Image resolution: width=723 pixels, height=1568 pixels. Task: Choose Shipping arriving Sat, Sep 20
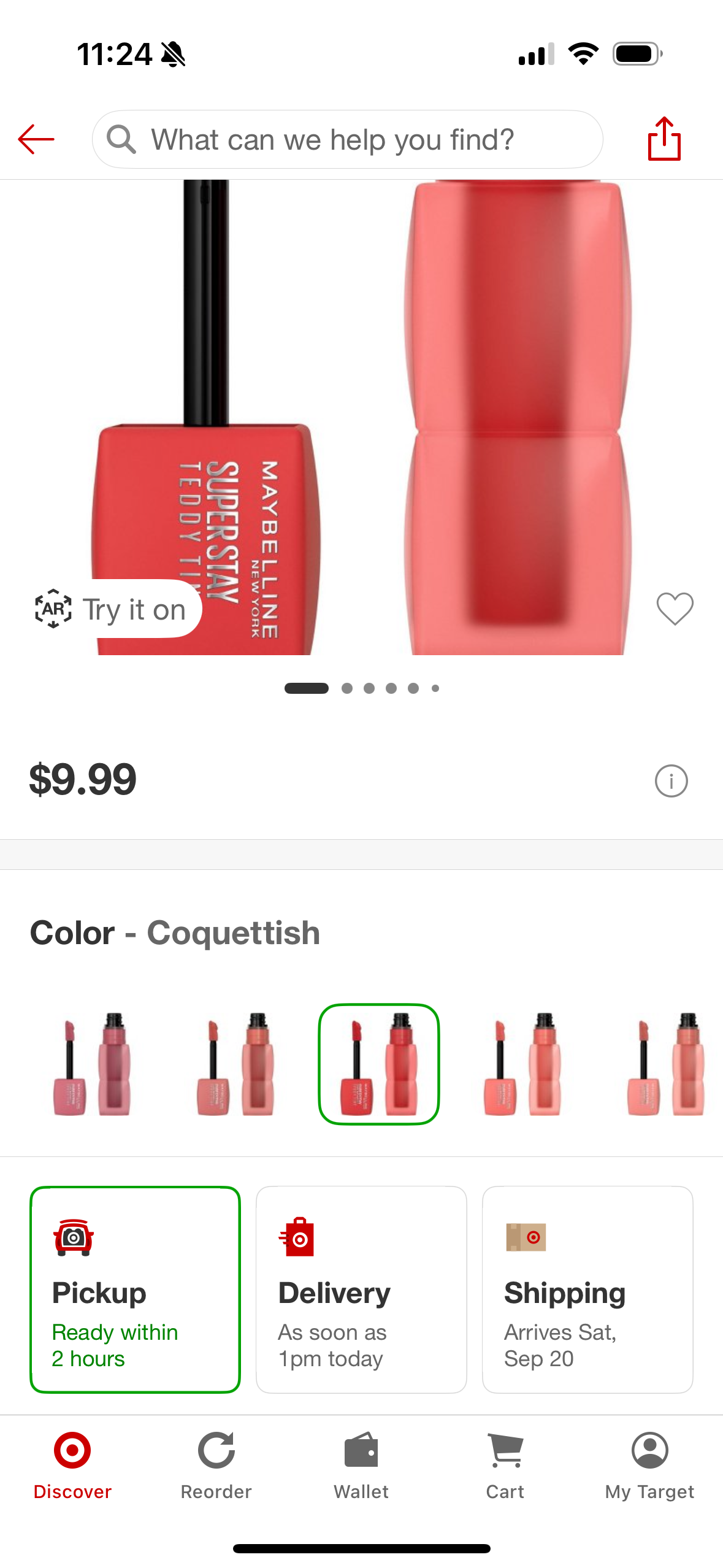(587, 1289)
